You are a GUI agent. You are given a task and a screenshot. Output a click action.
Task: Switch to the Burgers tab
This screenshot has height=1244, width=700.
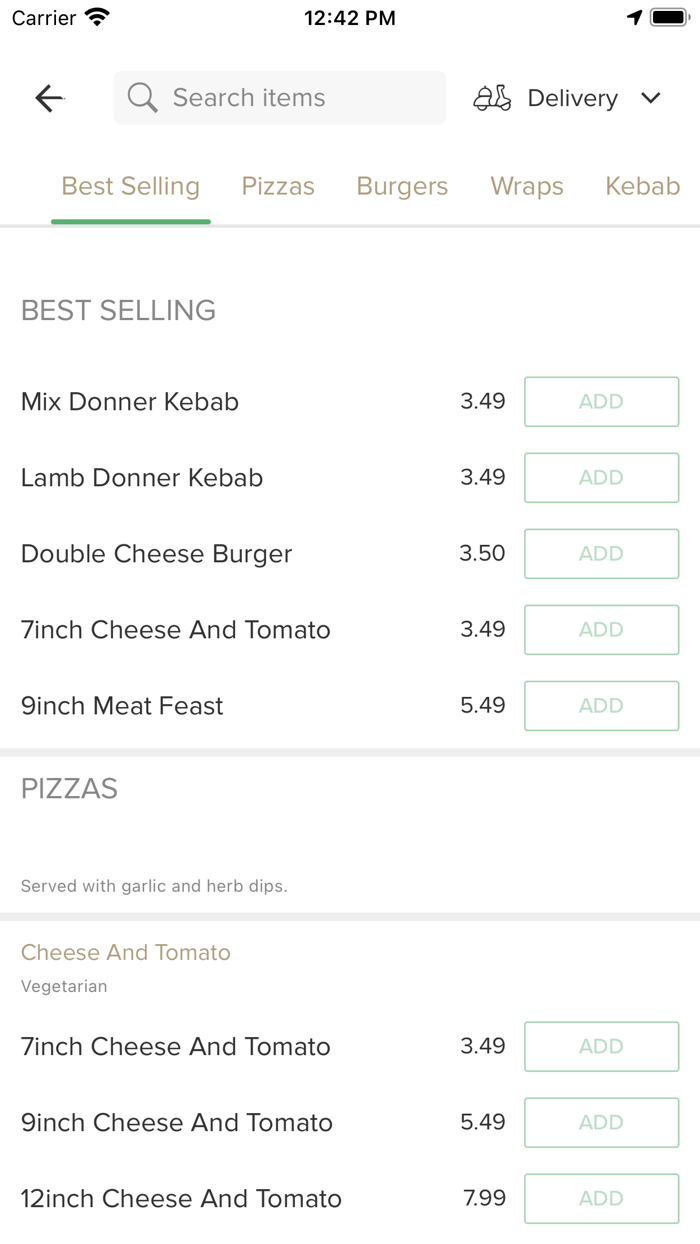(x=402, y=187)
